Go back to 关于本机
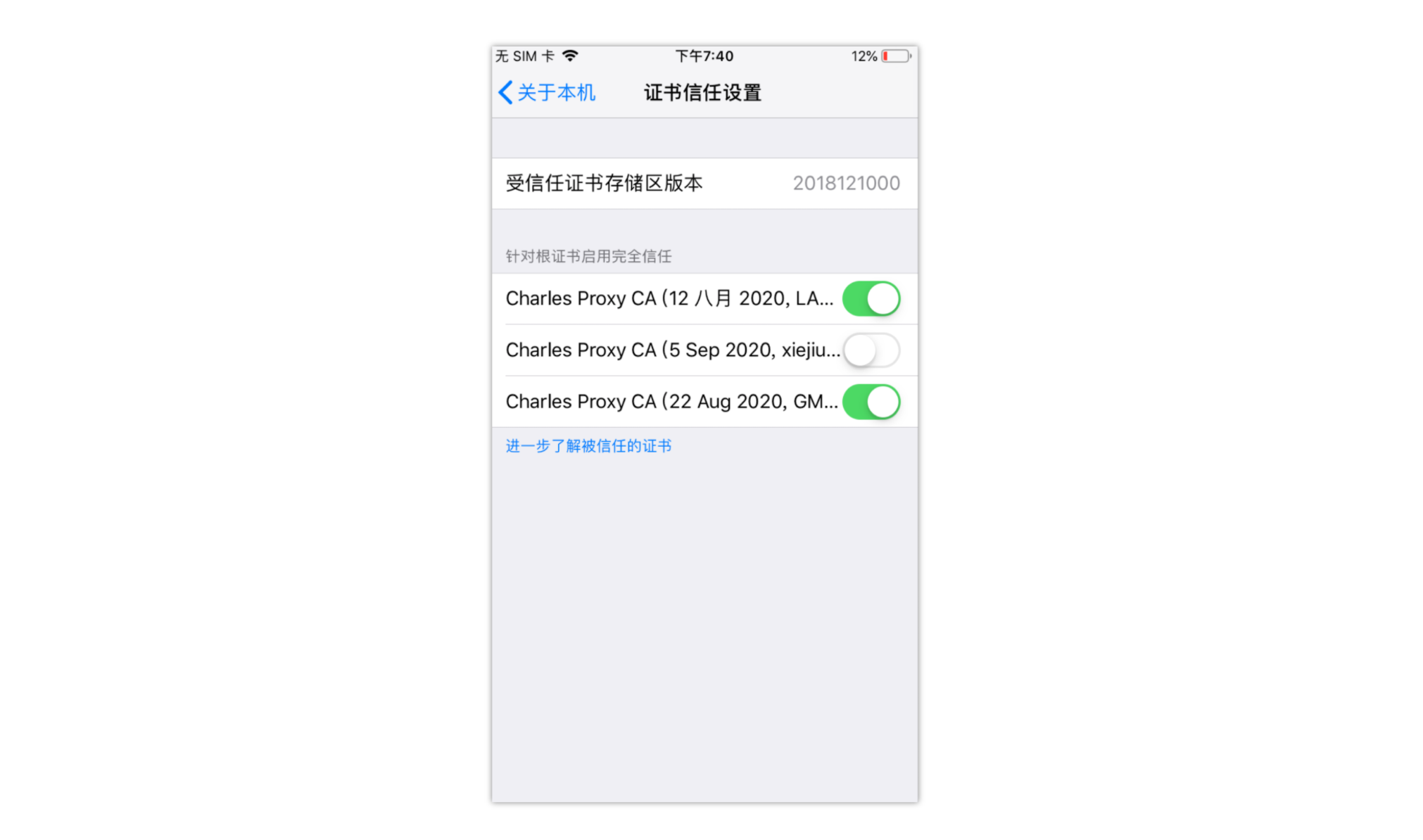This screenshot has height=840, width=1423. (547, 92)
